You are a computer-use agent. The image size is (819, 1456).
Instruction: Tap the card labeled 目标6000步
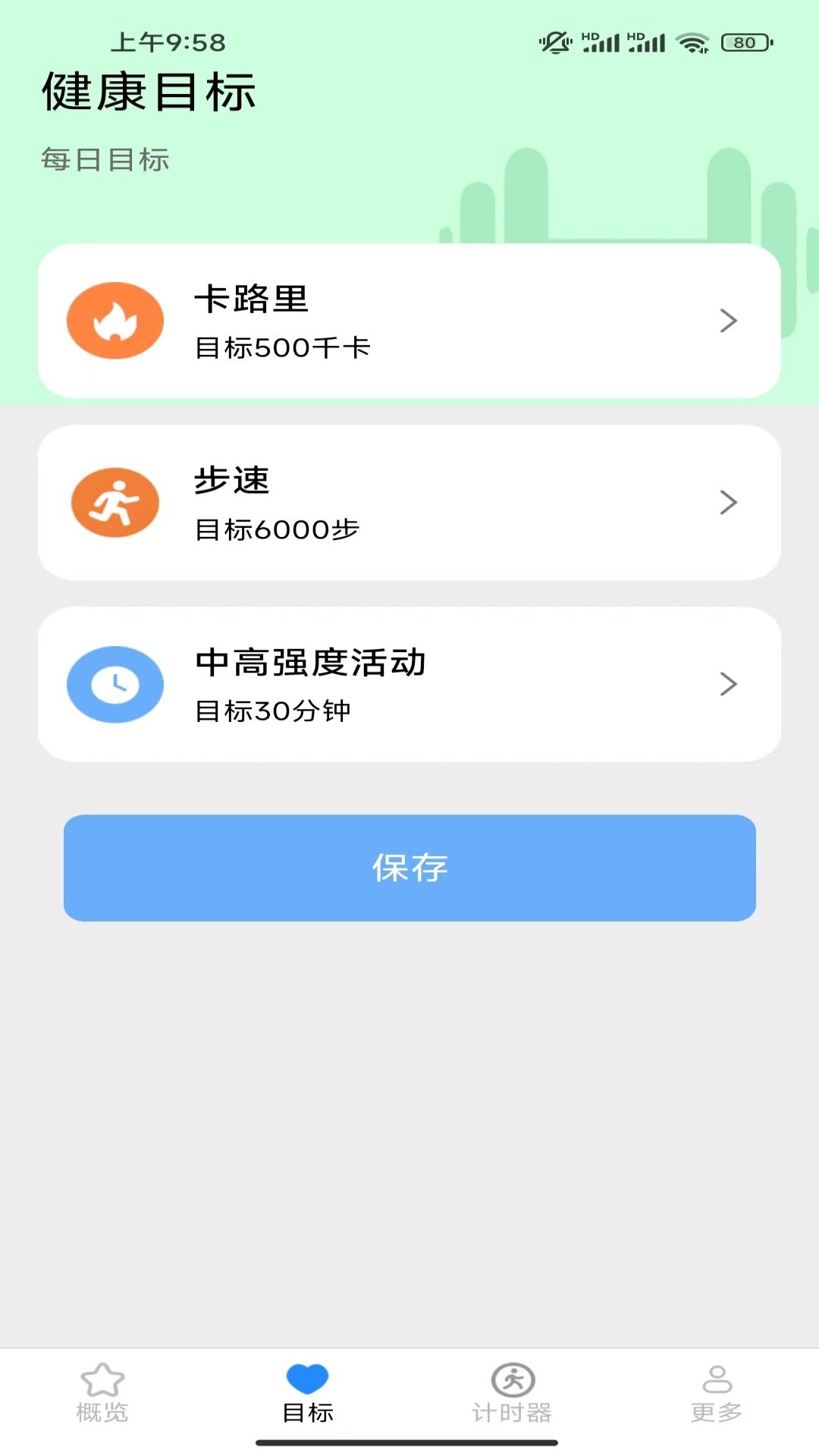[x=409, y=502]
